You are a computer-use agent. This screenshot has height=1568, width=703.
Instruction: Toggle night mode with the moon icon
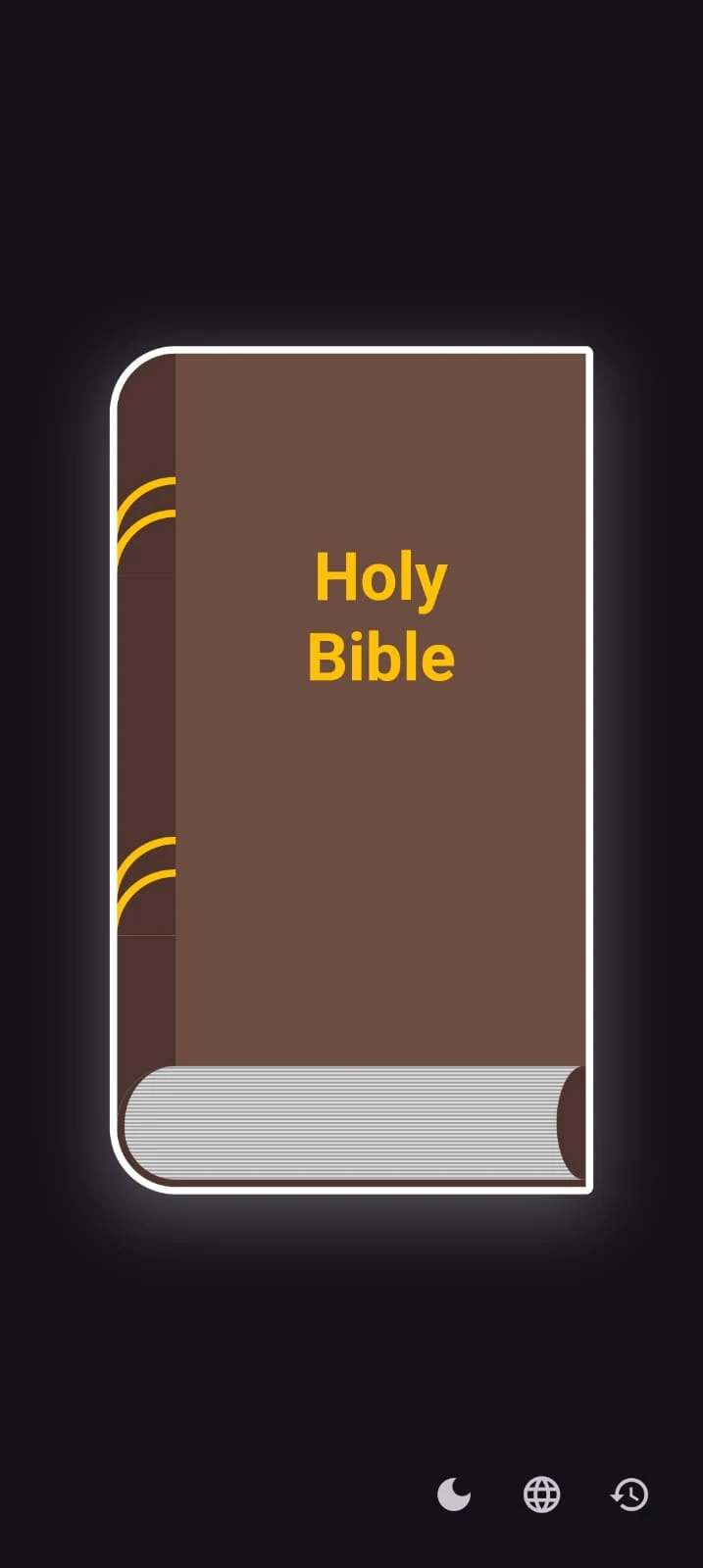click(x=454, y=1494)
